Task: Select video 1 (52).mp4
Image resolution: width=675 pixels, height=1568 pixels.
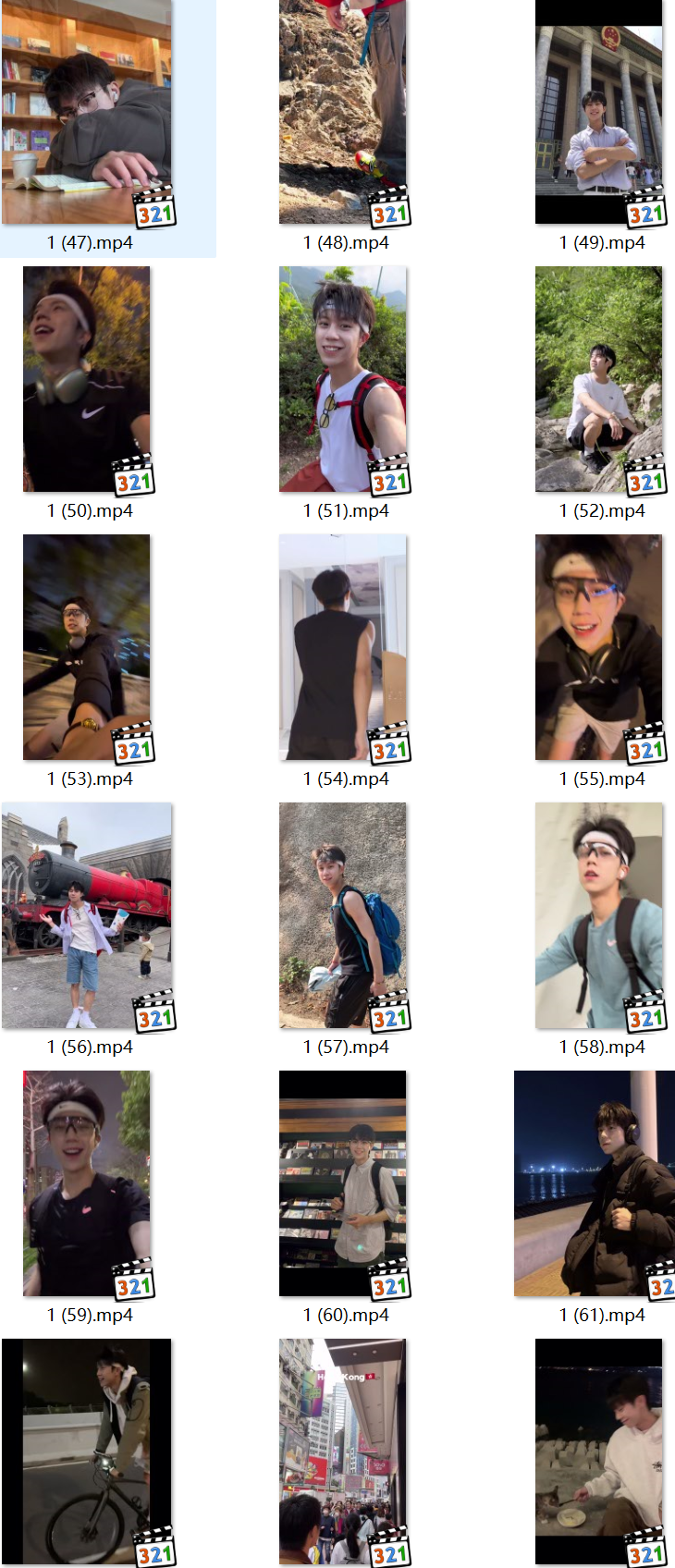Action: 599,379
